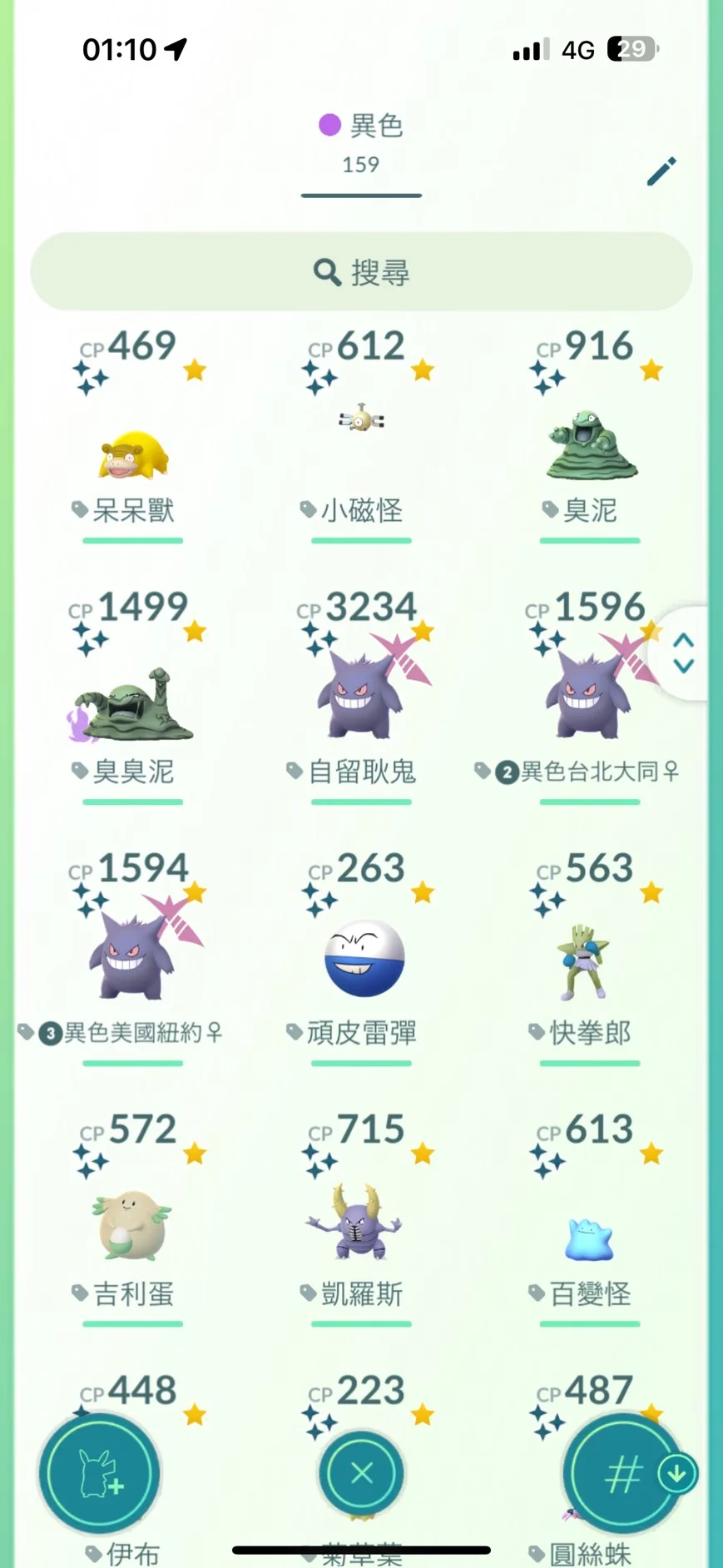The width and height of the screenshot is (723, 1568).
Task: Open the 搜尋 search field
Action: coord(361,272)
